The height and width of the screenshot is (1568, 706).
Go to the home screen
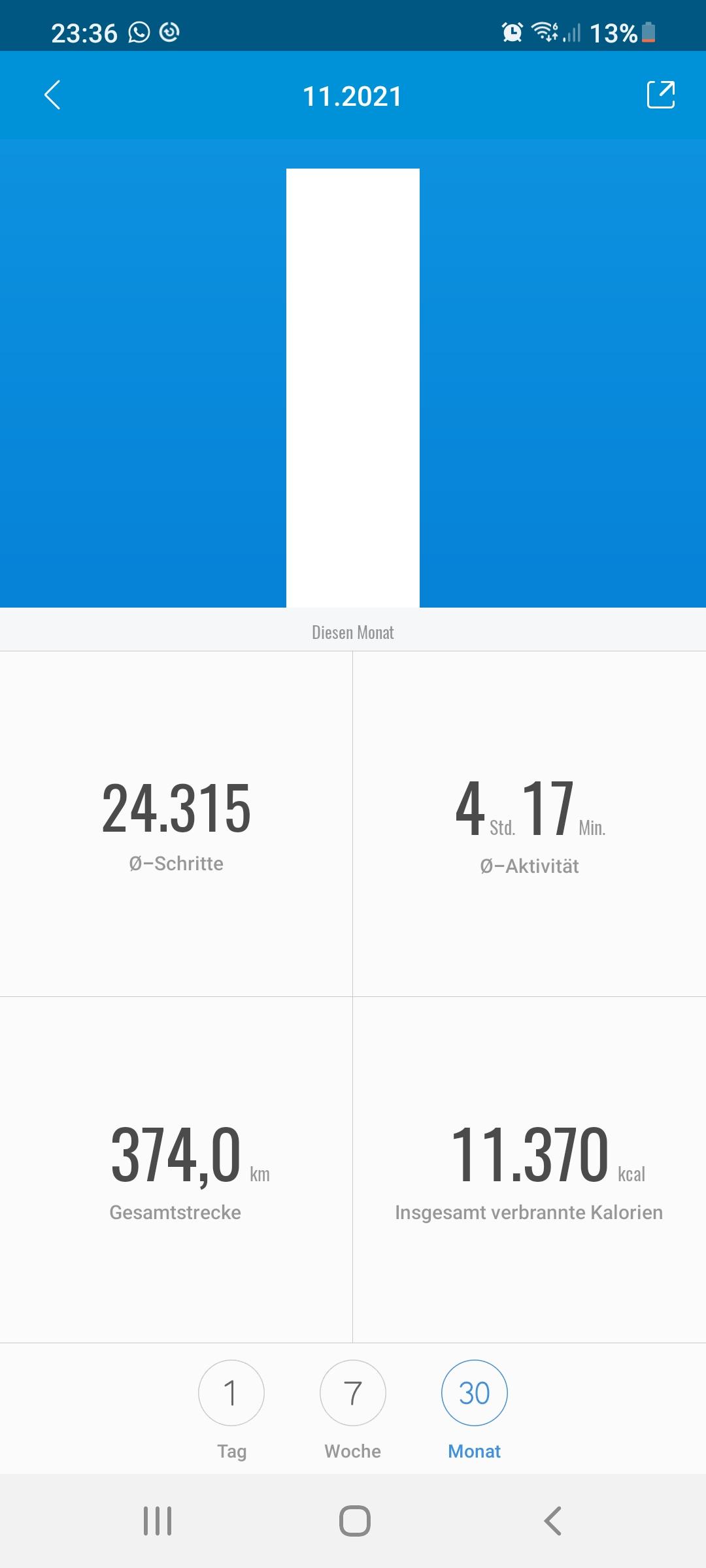(354, 1521)
